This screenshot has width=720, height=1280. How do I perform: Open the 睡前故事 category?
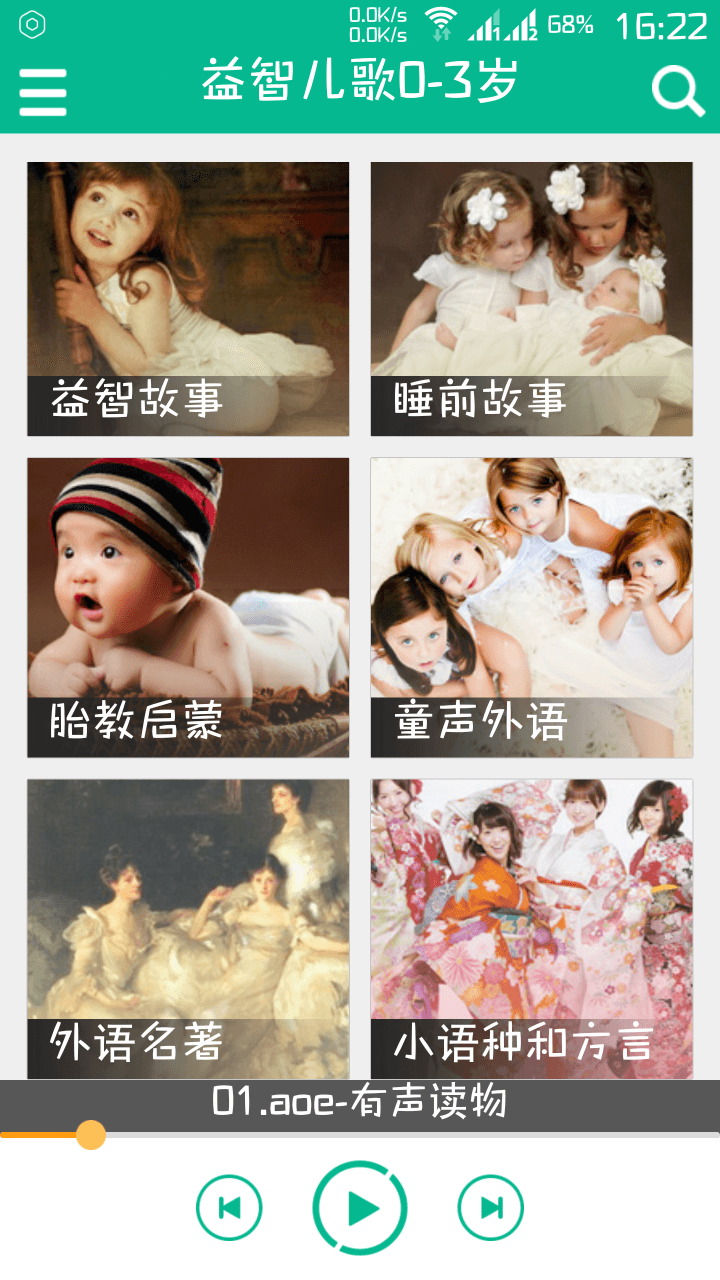[x=531, y=299]
